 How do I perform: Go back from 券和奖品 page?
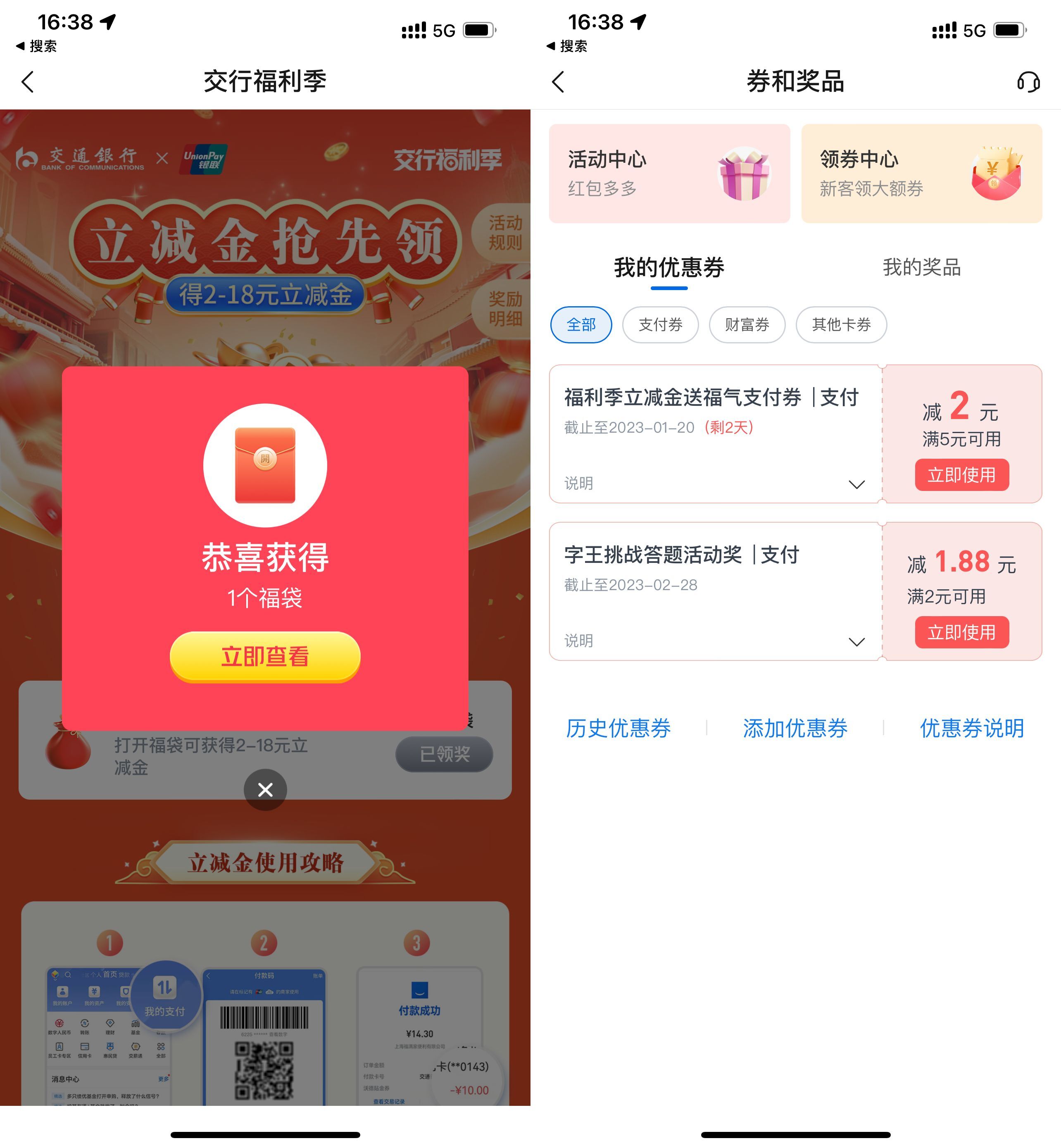click(558, 81)
